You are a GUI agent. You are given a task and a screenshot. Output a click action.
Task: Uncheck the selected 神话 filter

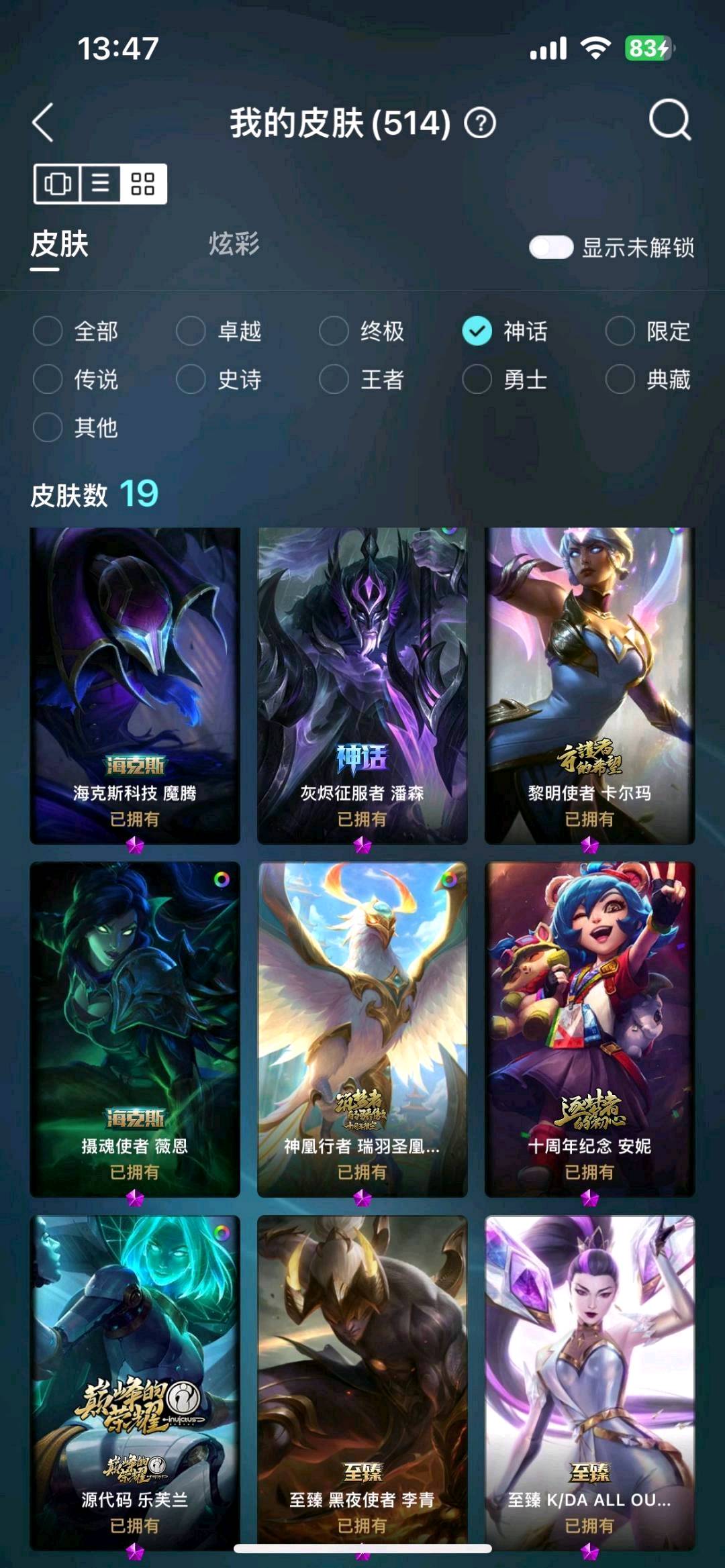[x=505, y=331]
